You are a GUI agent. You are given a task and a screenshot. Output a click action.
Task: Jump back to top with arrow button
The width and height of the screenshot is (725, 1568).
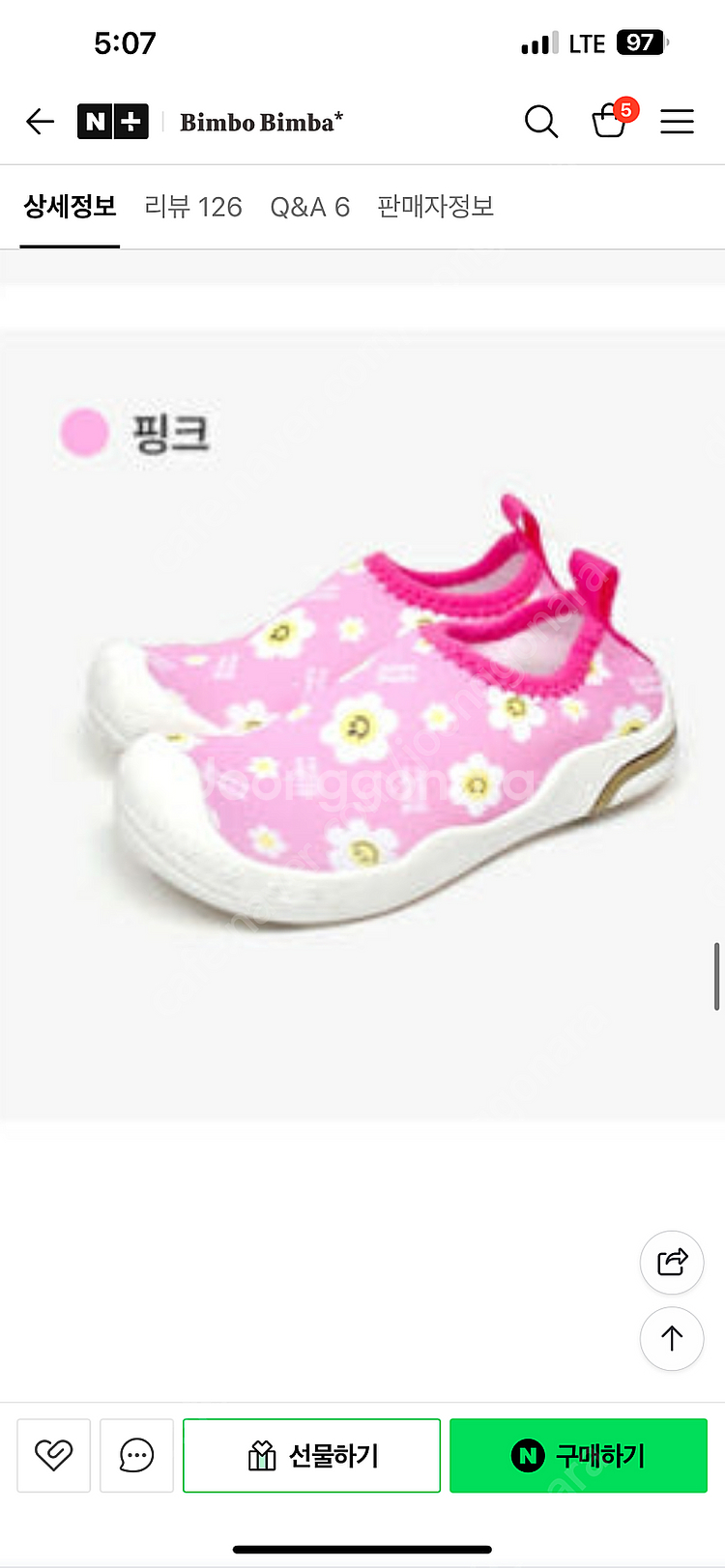(x=672, y=1338)
